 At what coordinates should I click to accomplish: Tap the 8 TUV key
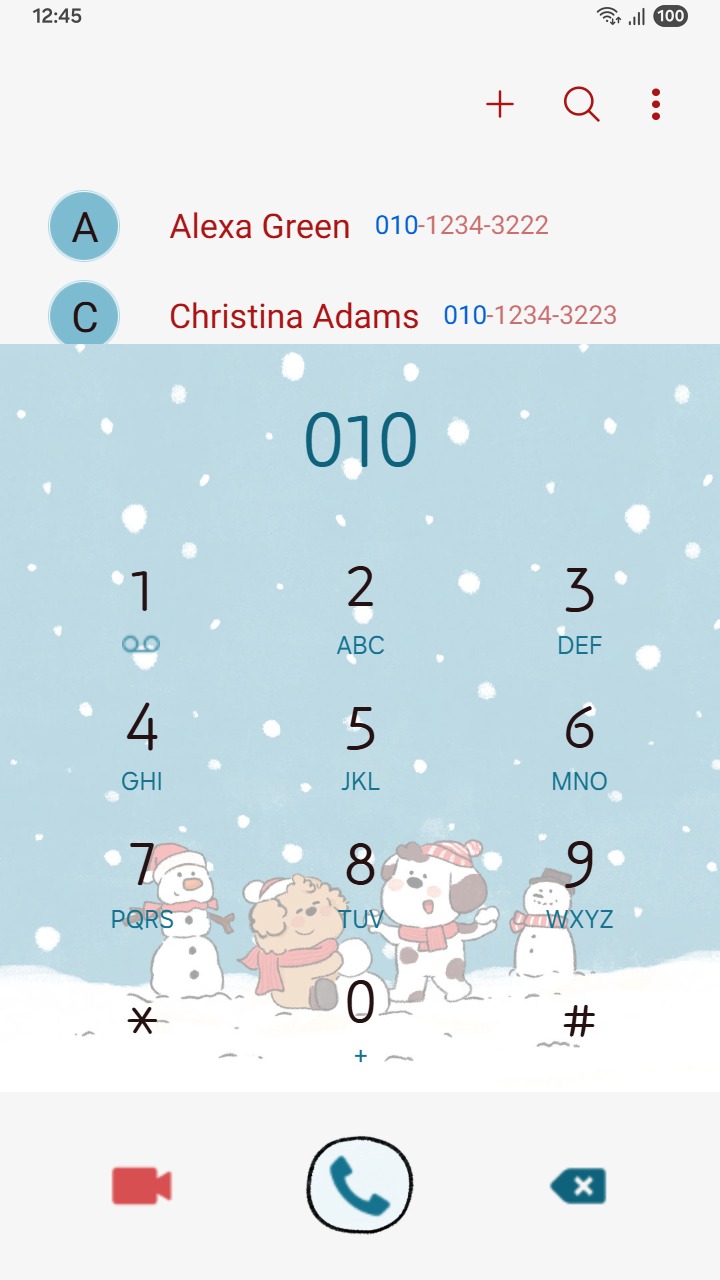click(360, 882)
